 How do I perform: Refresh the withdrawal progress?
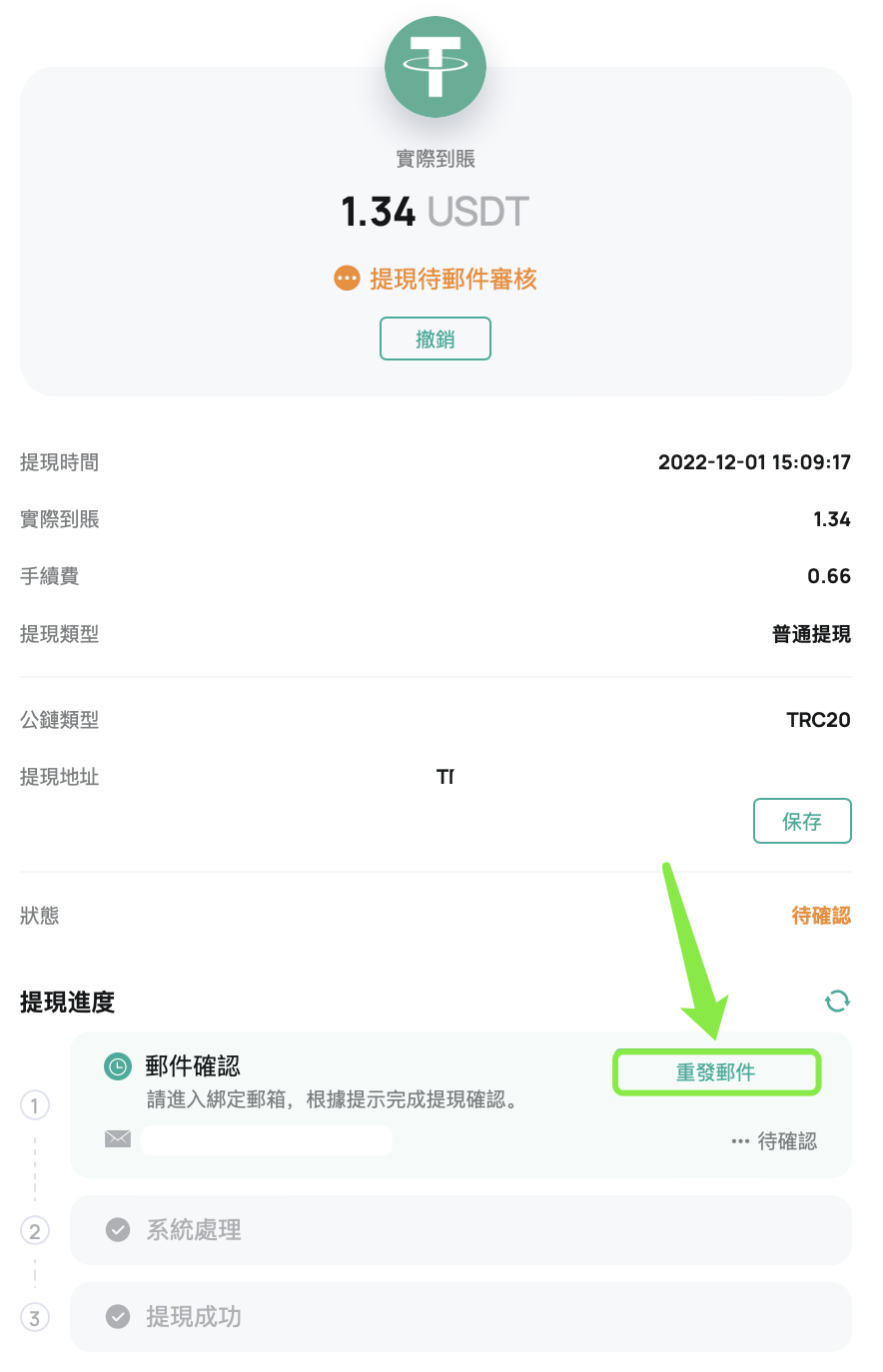[x=836, y=1001]
